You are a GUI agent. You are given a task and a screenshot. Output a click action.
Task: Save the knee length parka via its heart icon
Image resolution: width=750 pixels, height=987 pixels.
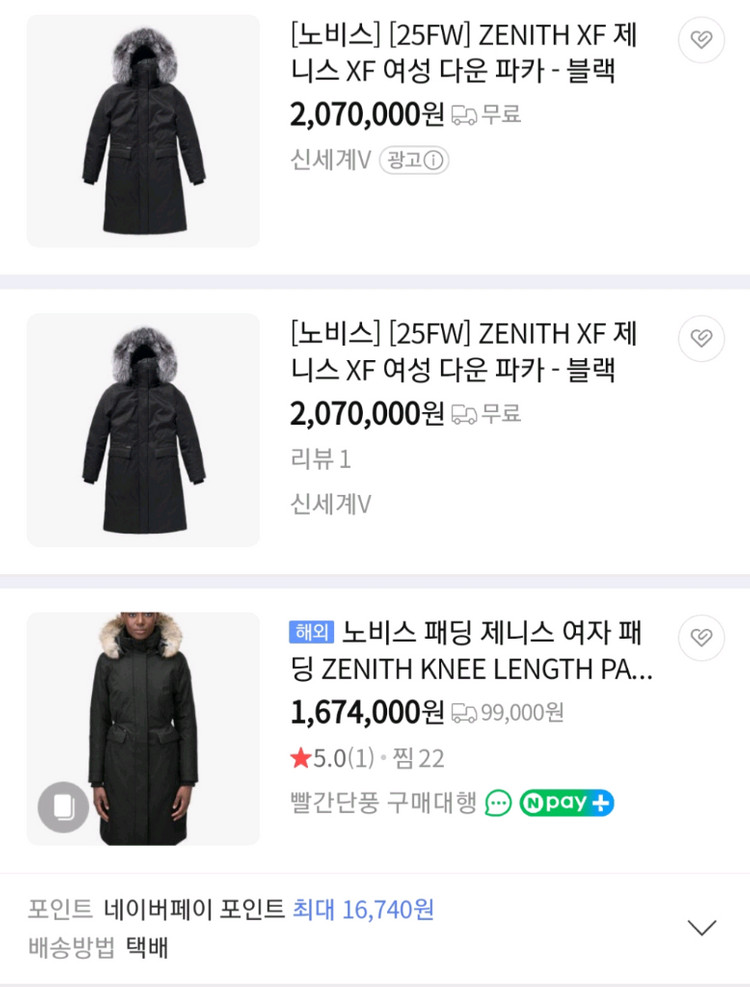click(x=701, y=639)
